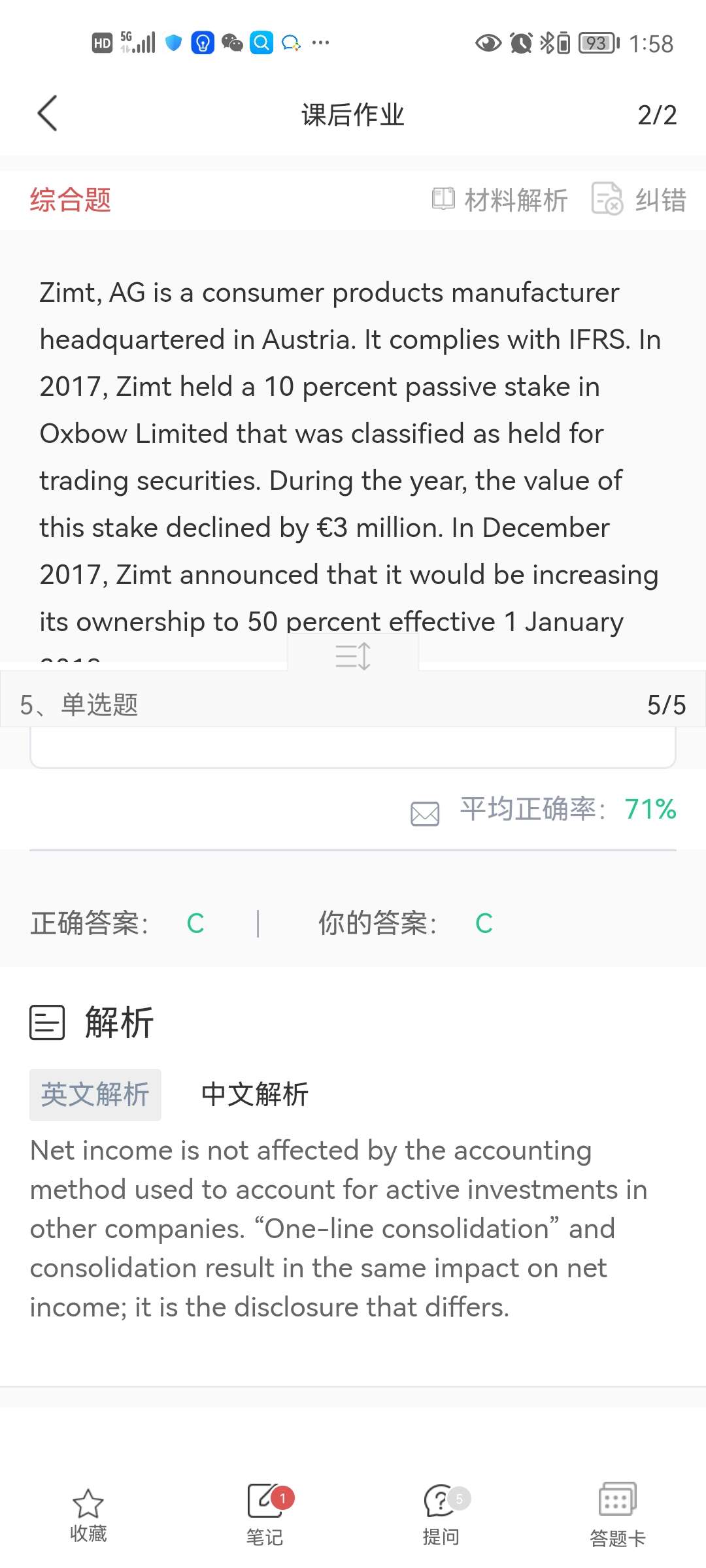
Task: Expand the passage with the resize handle
Action: pos(353,655)
